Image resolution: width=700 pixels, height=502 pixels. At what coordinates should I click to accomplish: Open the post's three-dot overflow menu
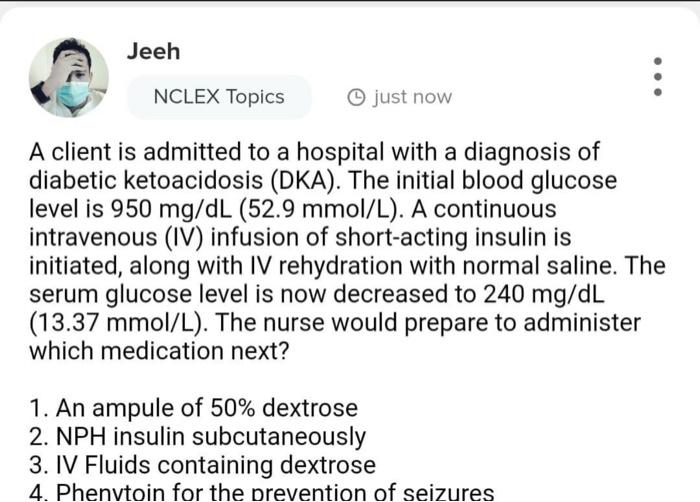click(657, 77)
